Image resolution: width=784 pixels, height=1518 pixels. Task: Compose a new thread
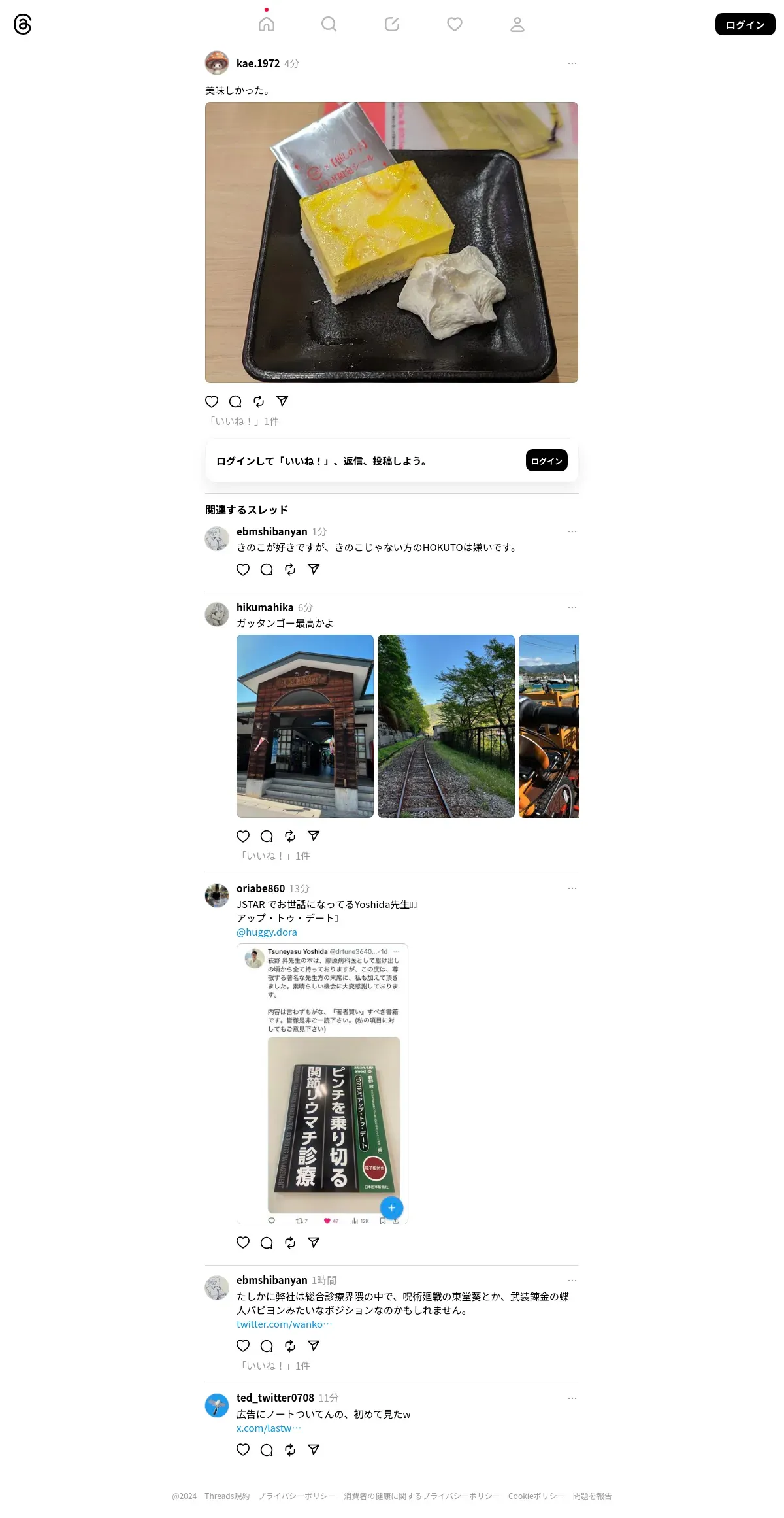[x=392, y=25]
